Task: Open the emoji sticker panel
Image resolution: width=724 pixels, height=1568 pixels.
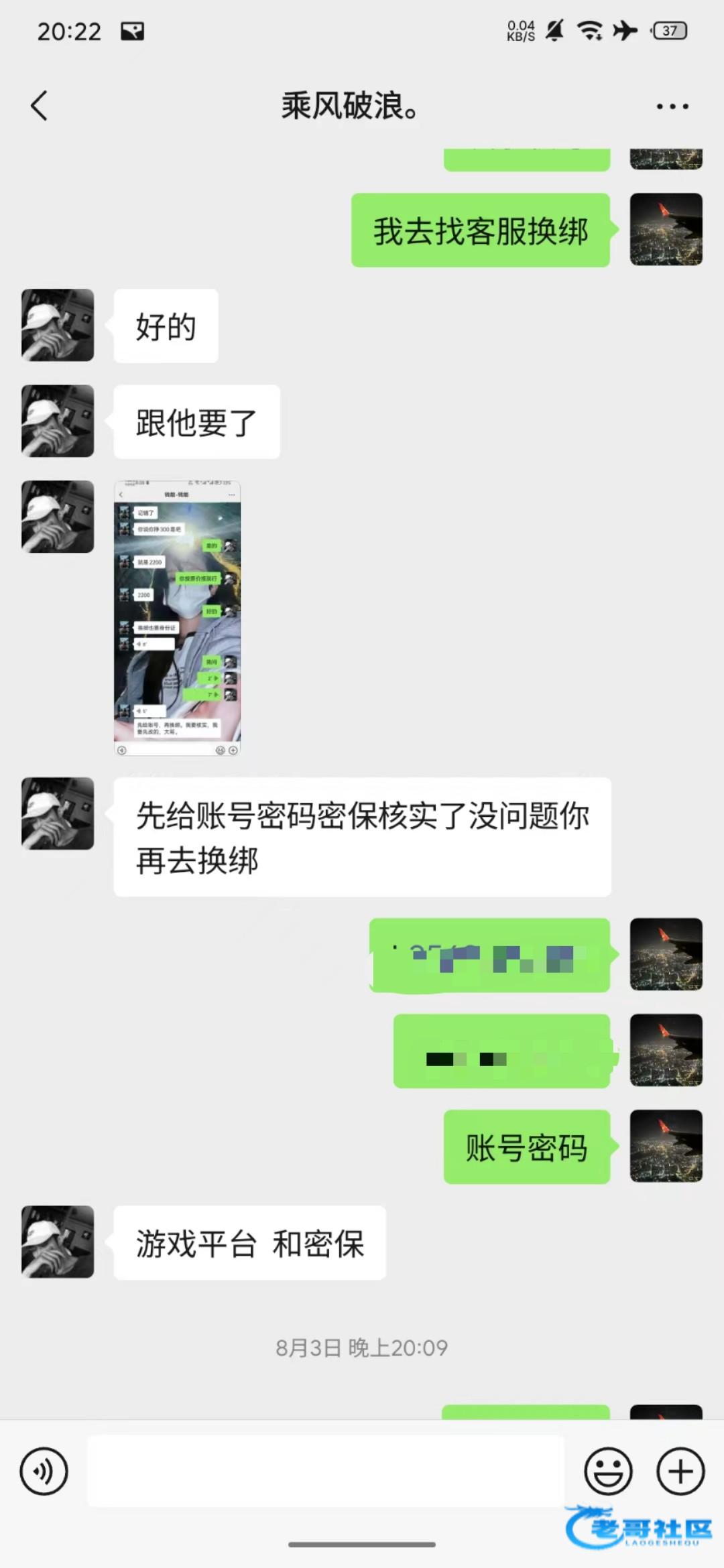Action: 608,1472
